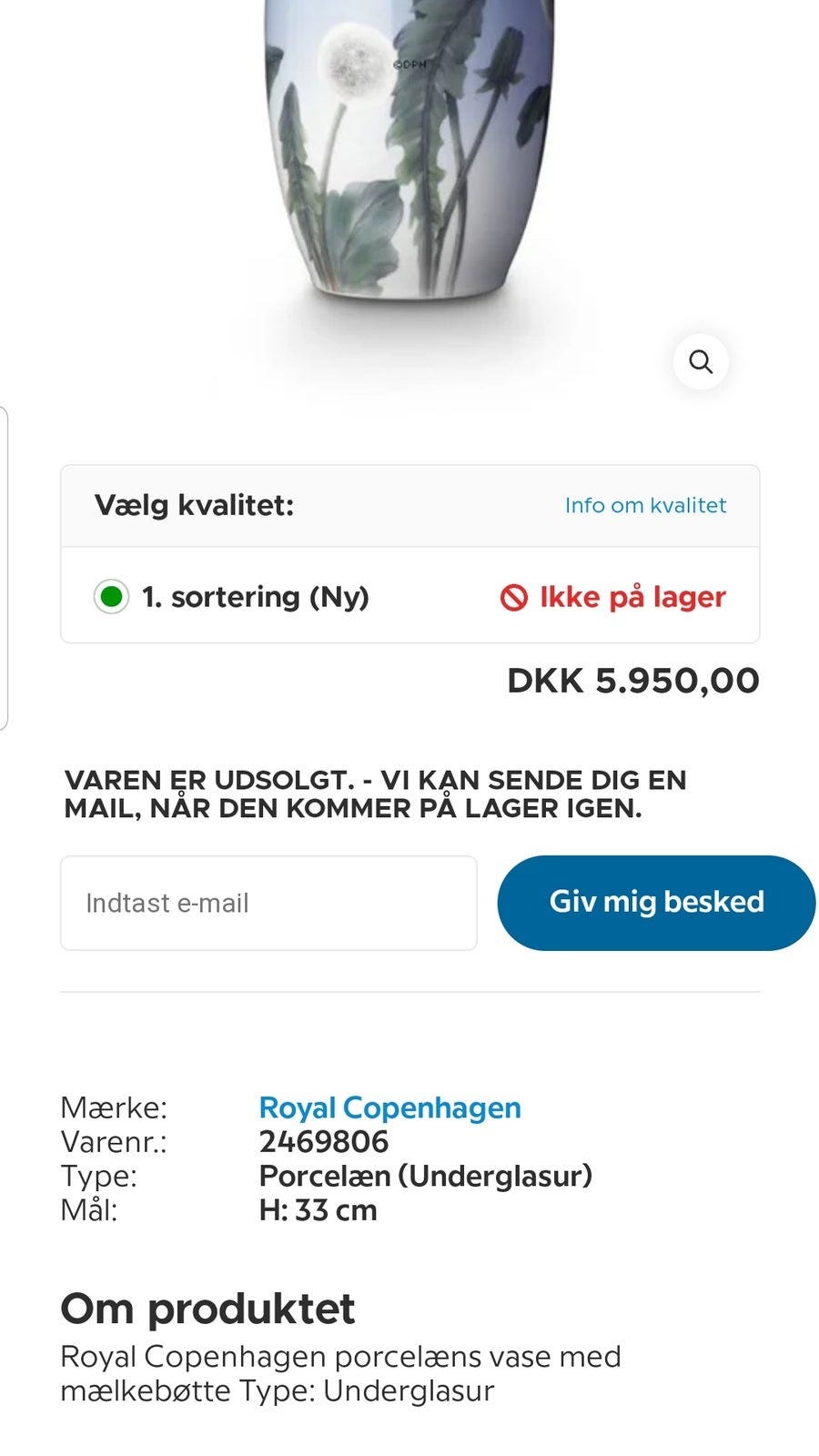The height and width of the screenshot is (1456, 819).
Task: Zoom the vase product image with magnifier
Action: 700,362
